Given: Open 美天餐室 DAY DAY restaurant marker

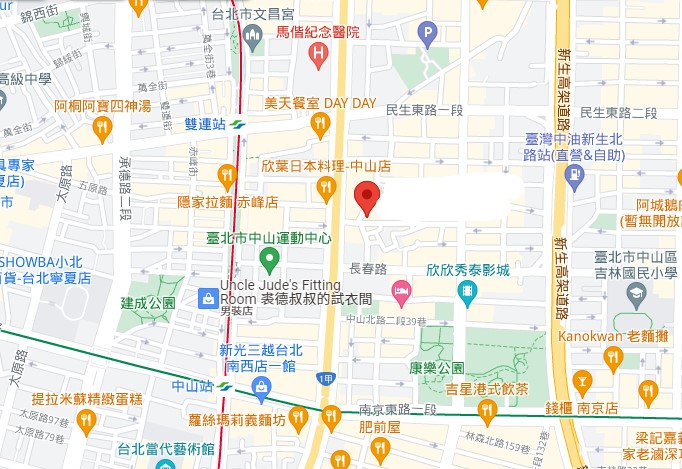Looking at the screenshot, I should tap(320, 124).
